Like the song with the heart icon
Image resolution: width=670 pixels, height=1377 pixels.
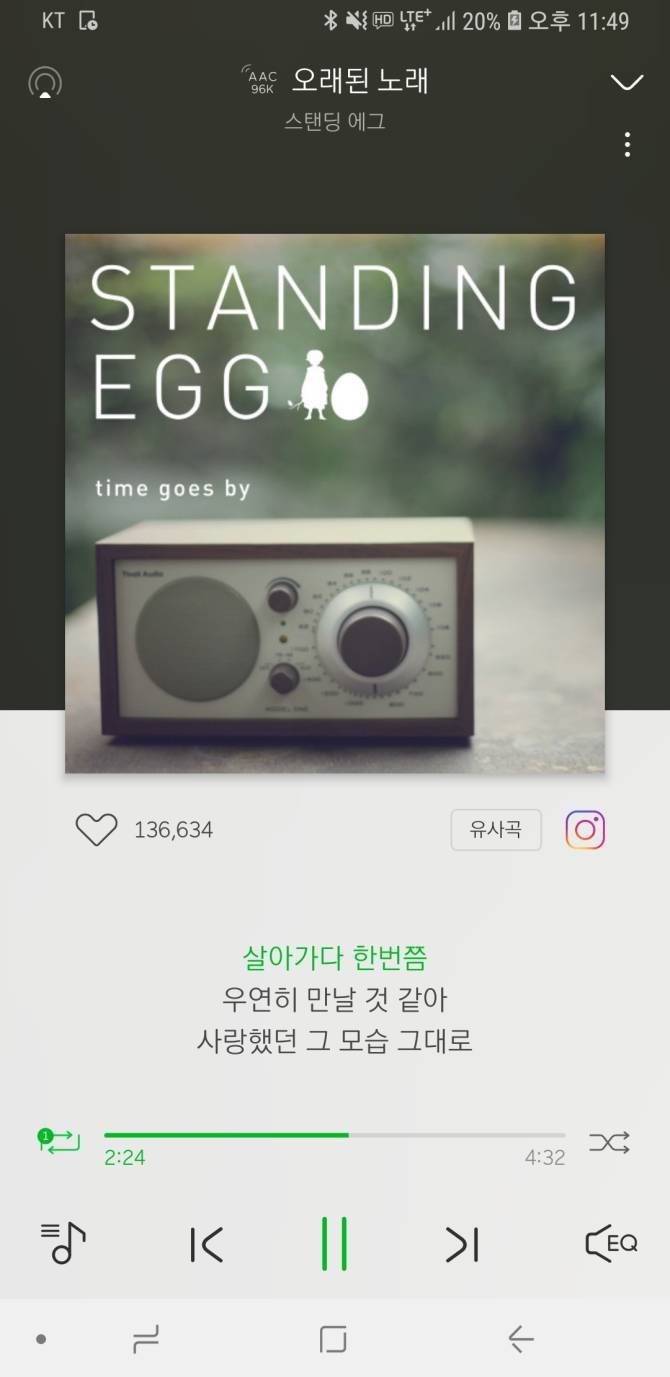click(x=96, y=829)
